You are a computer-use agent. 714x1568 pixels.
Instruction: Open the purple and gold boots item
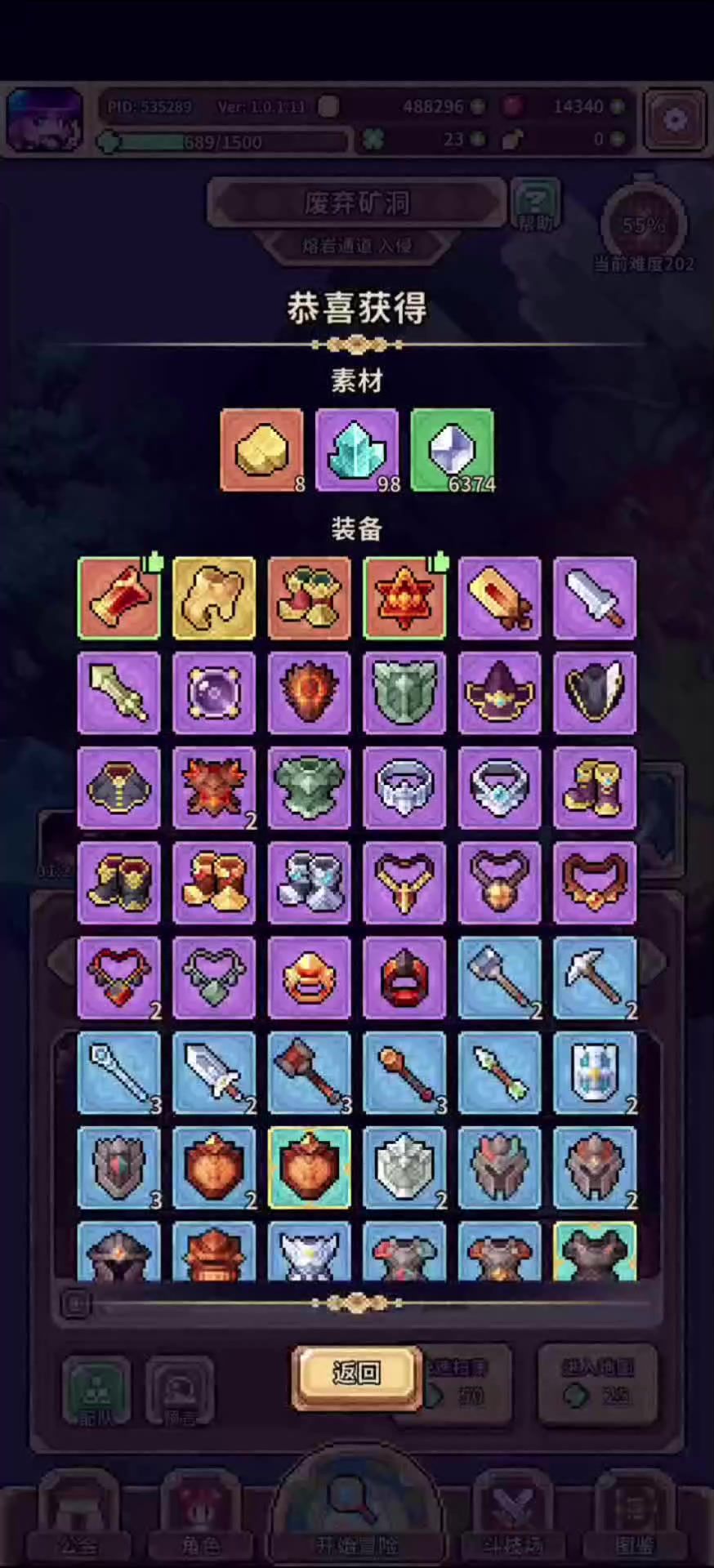coord(595,788)
